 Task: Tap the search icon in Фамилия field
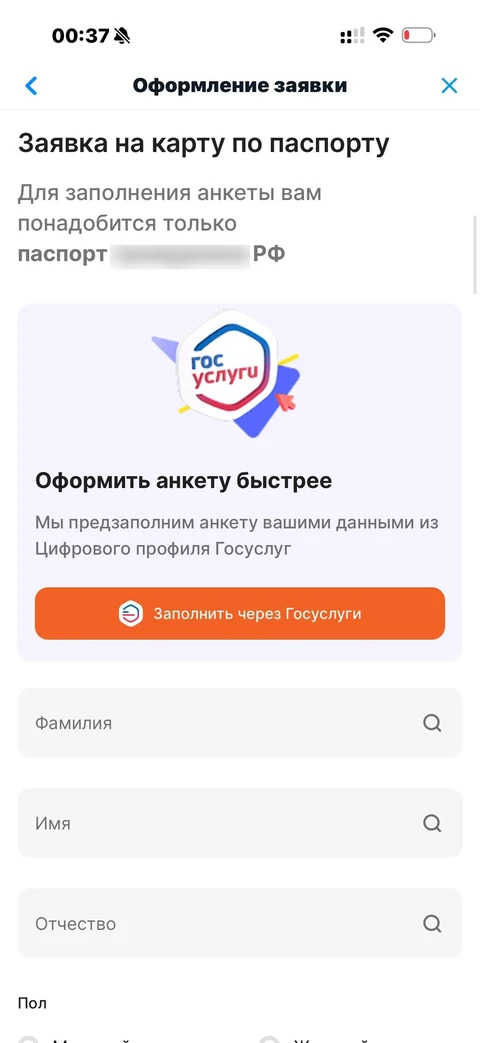(432, 723)
